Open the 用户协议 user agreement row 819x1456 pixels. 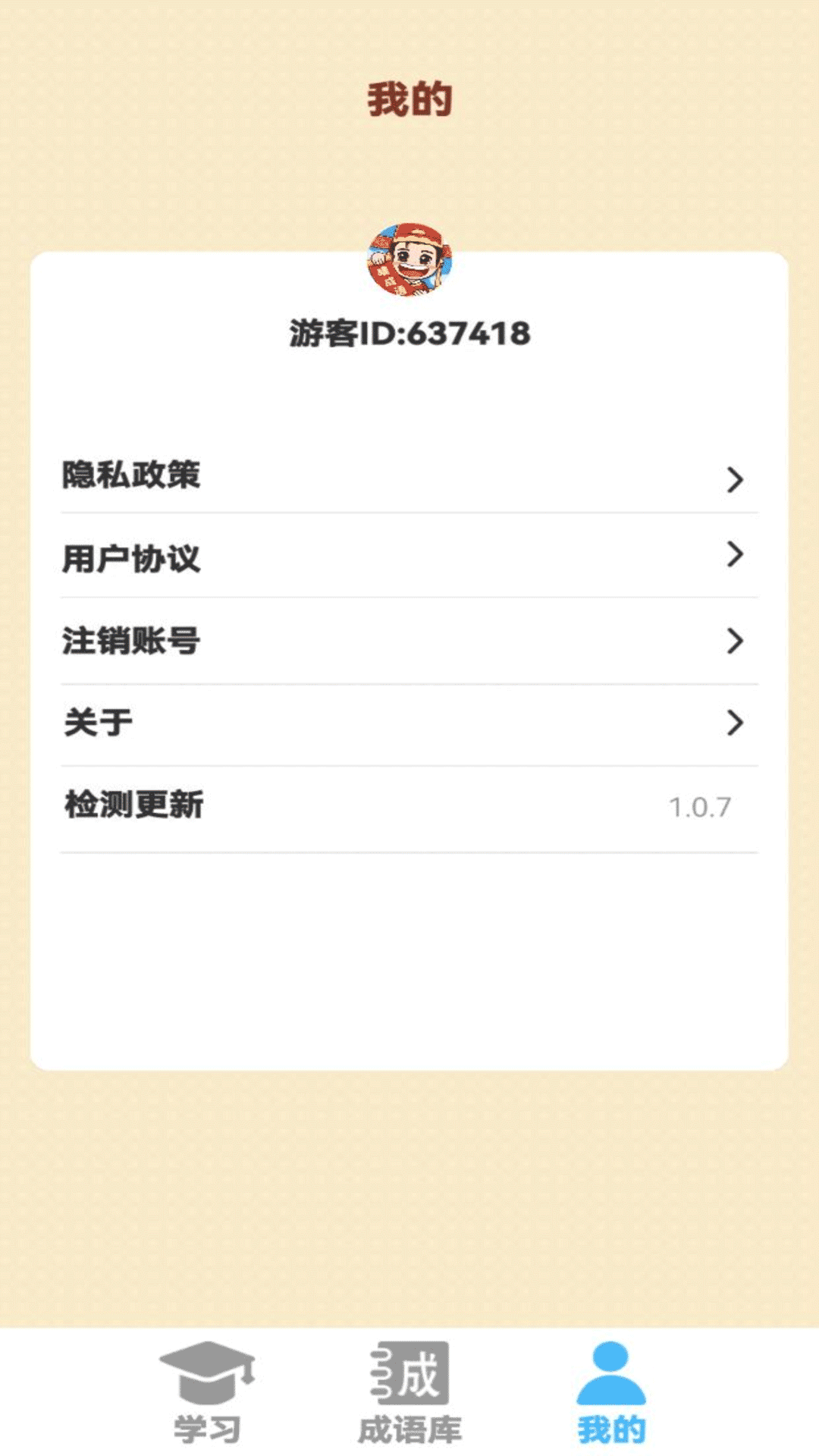click(x=409, y=558)
